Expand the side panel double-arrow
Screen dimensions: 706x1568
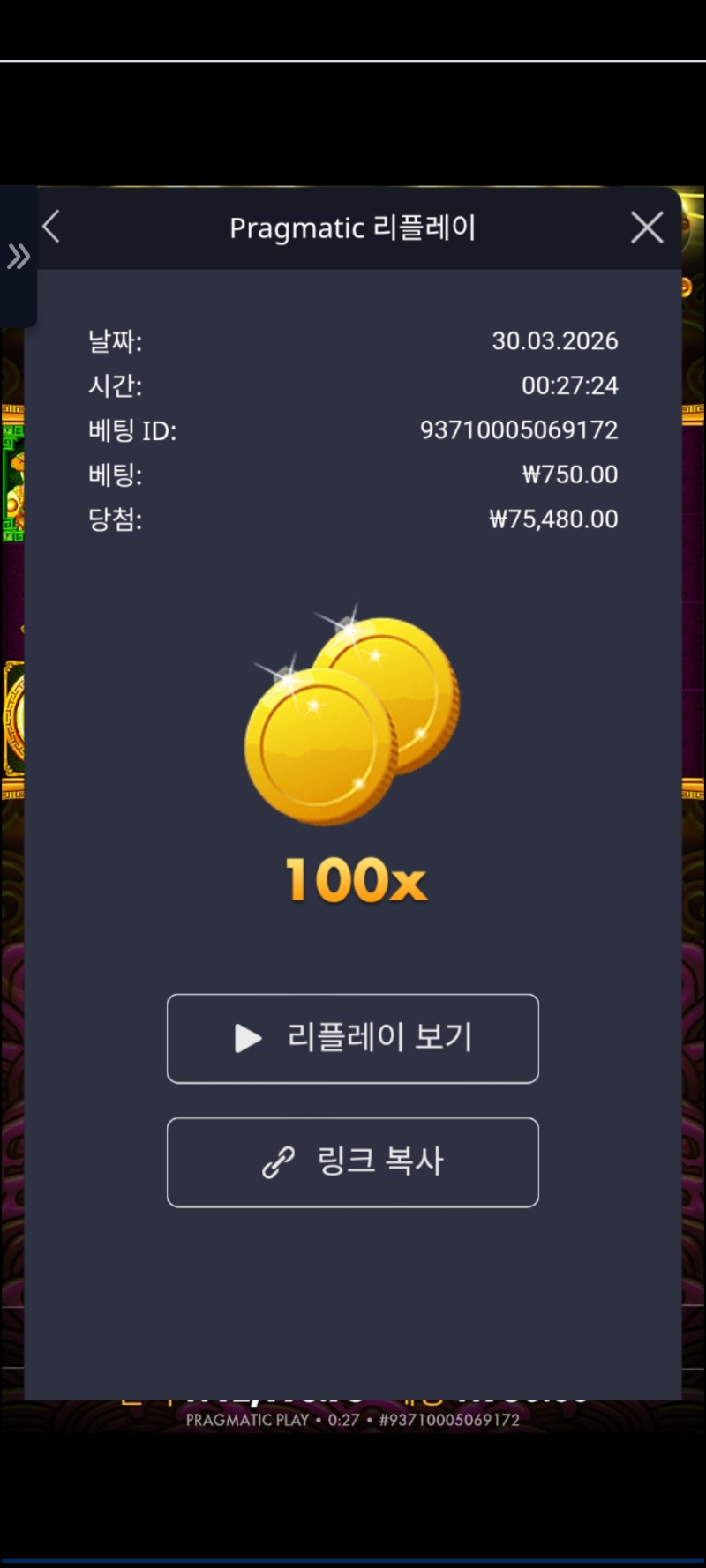[x=19, y=257]
